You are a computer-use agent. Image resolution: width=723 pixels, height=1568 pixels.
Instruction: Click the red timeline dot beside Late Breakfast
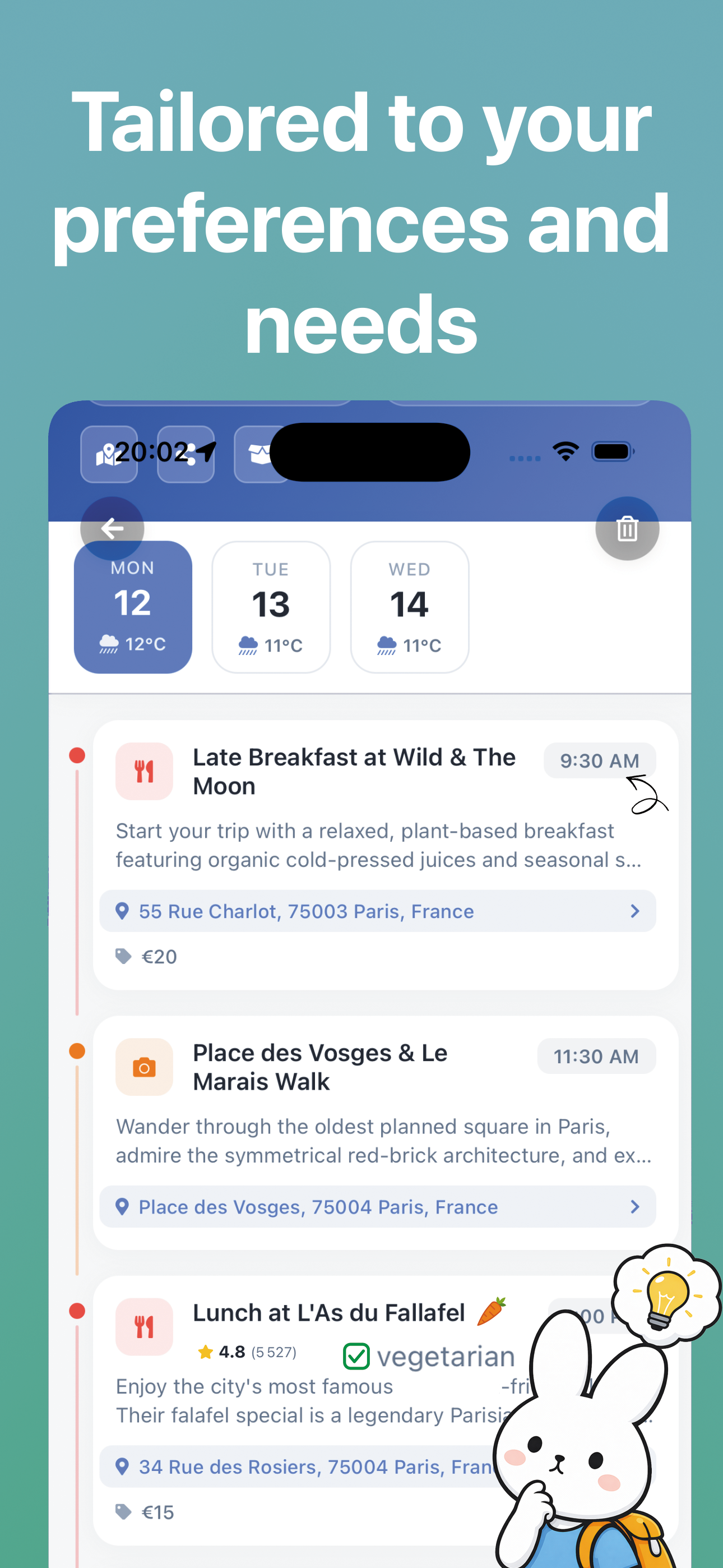[x=77, y=755]
